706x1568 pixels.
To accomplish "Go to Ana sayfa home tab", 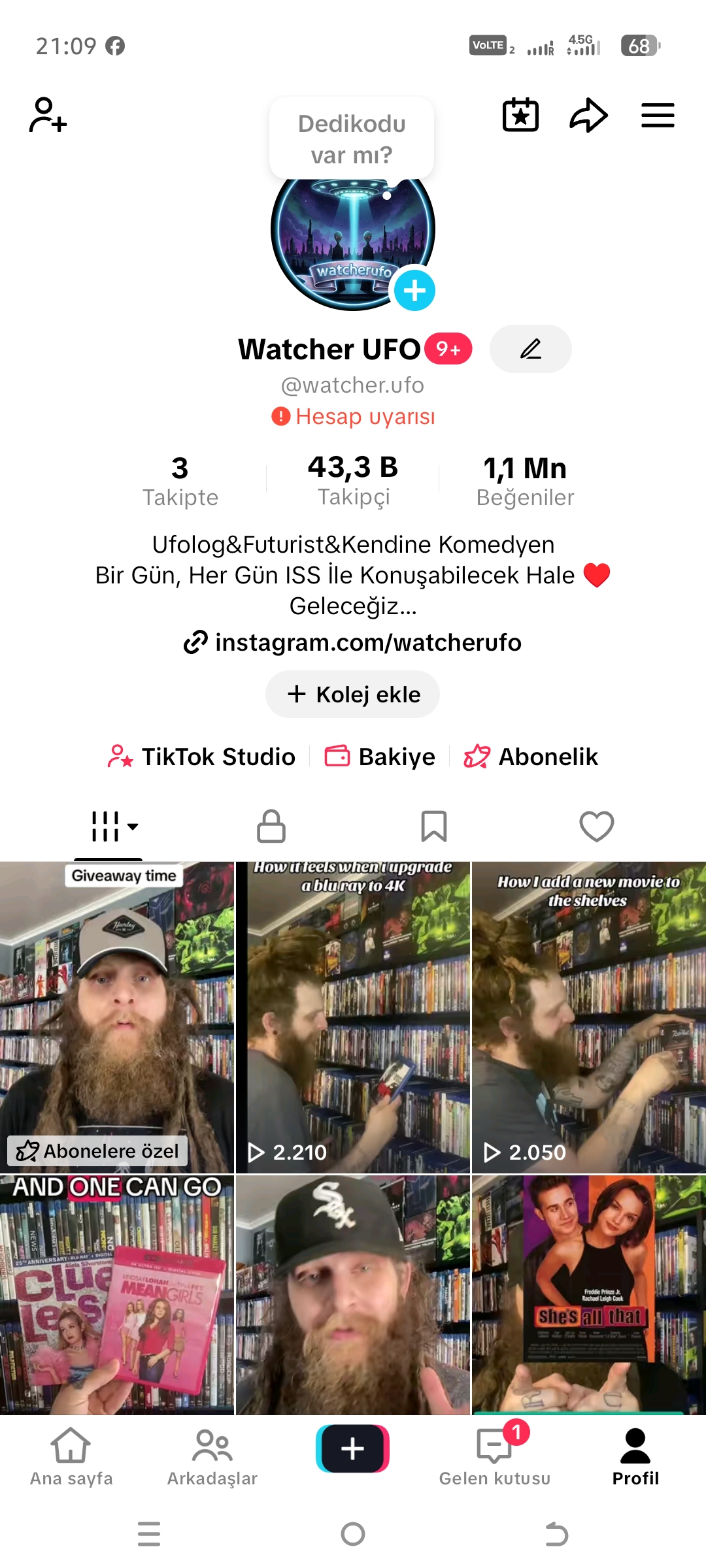I will tap(71, 1456).
